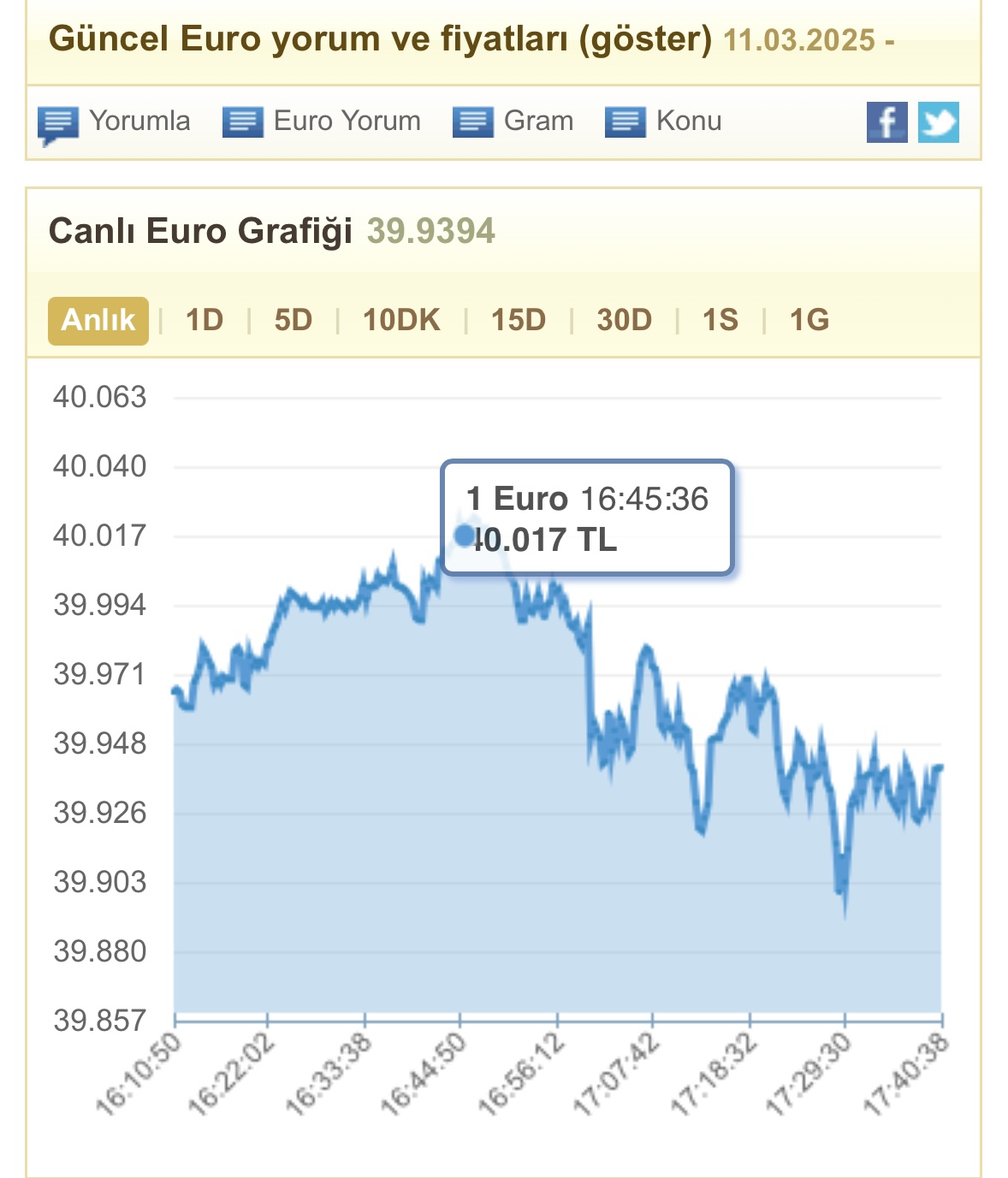The width and height of the screenshot is (1008, 1178).
Task: Switch chart to 5D interval
Action: 294,321
